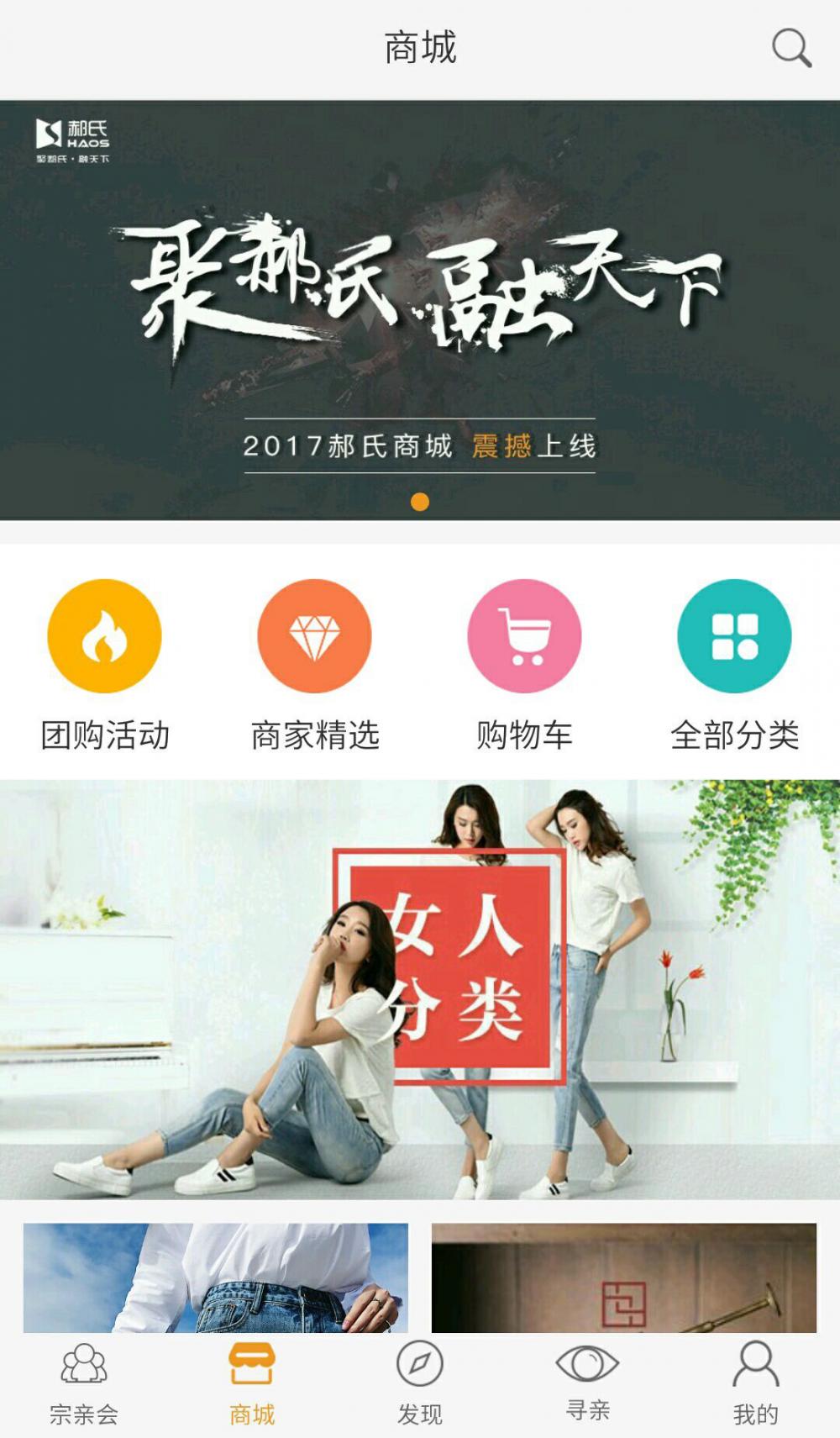The width and height of the screenshot is (840, 1438).
Task: Go to 购物车 shopping cart
Action: [x=525, y=666]
